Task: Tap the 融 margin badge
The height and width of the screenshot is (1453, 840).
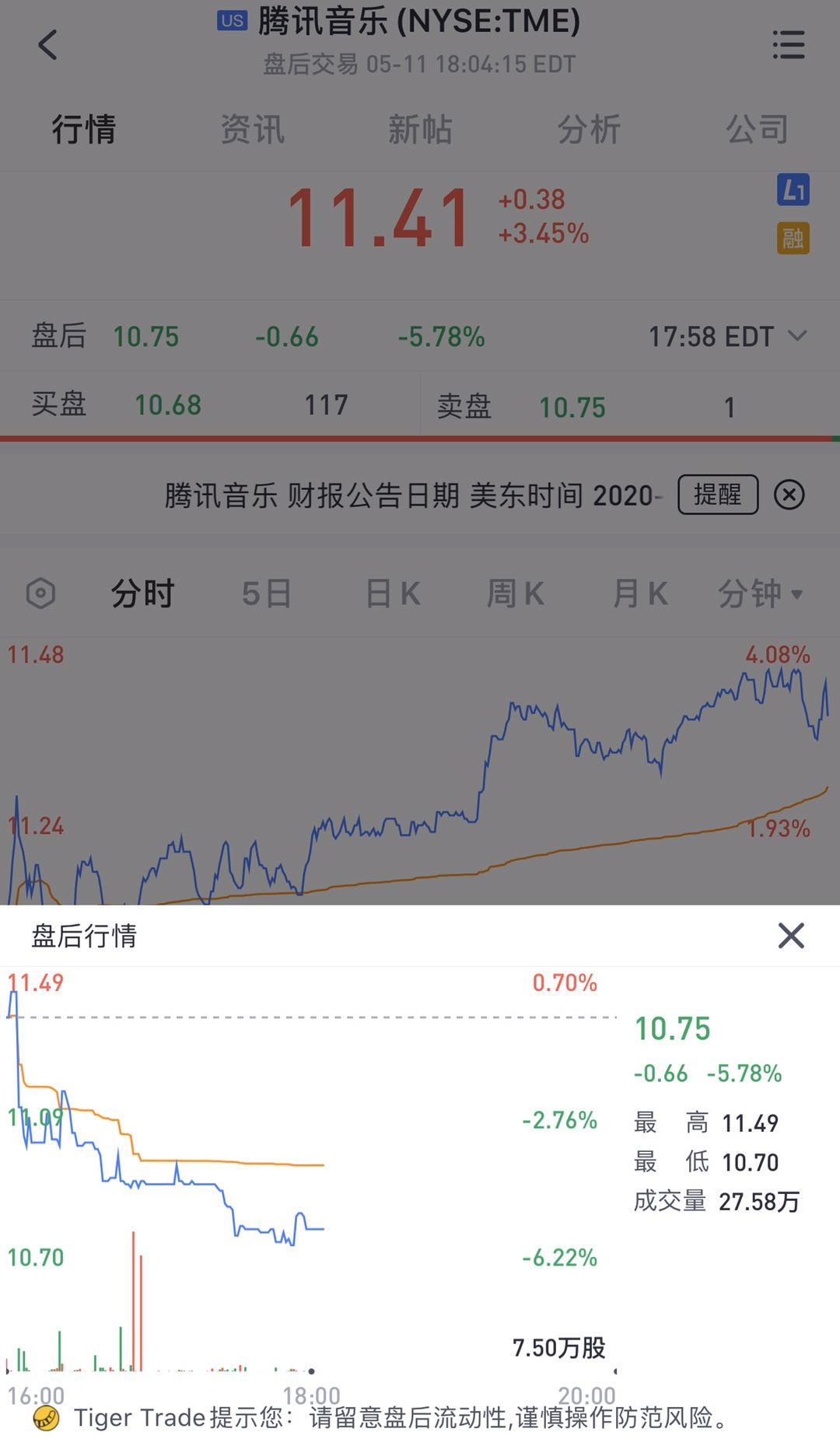Action: click(x=793, y=238)
